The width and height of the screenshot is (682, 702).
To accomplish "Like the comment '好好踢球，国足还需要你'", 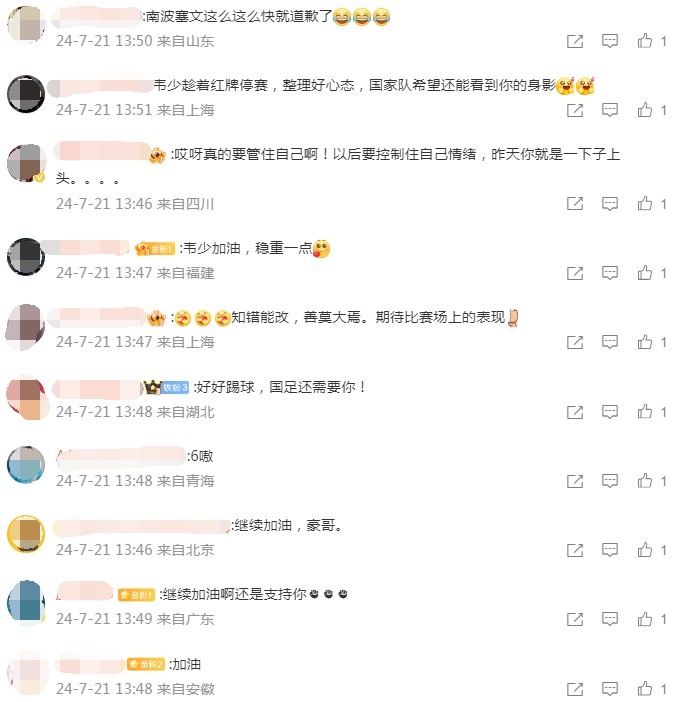I will 645,412.
